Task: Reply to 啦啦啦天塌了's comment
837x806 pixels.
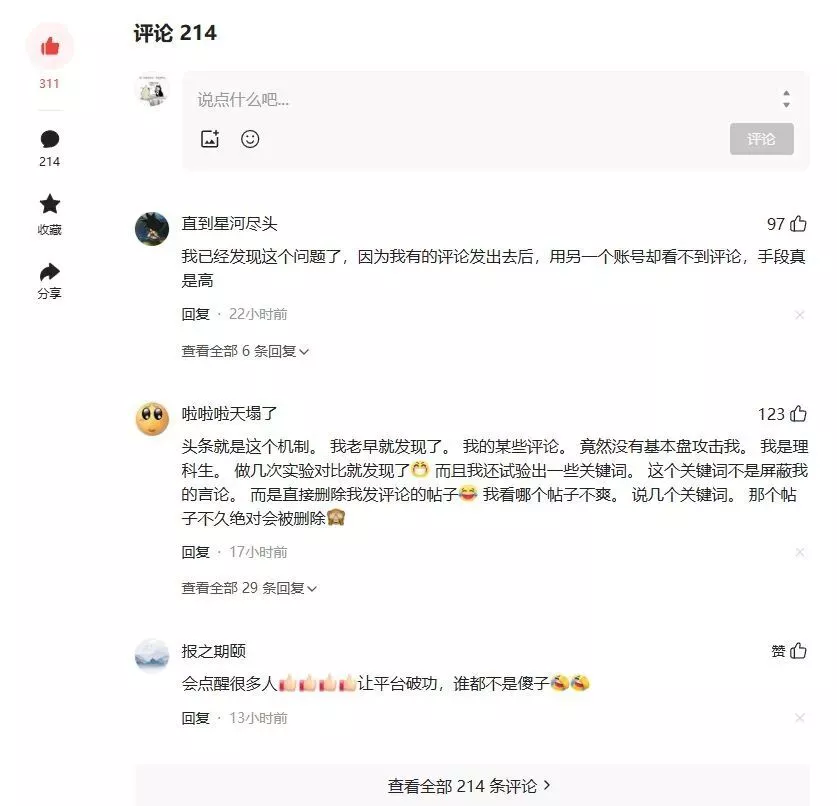Action: tap(195, 552)
